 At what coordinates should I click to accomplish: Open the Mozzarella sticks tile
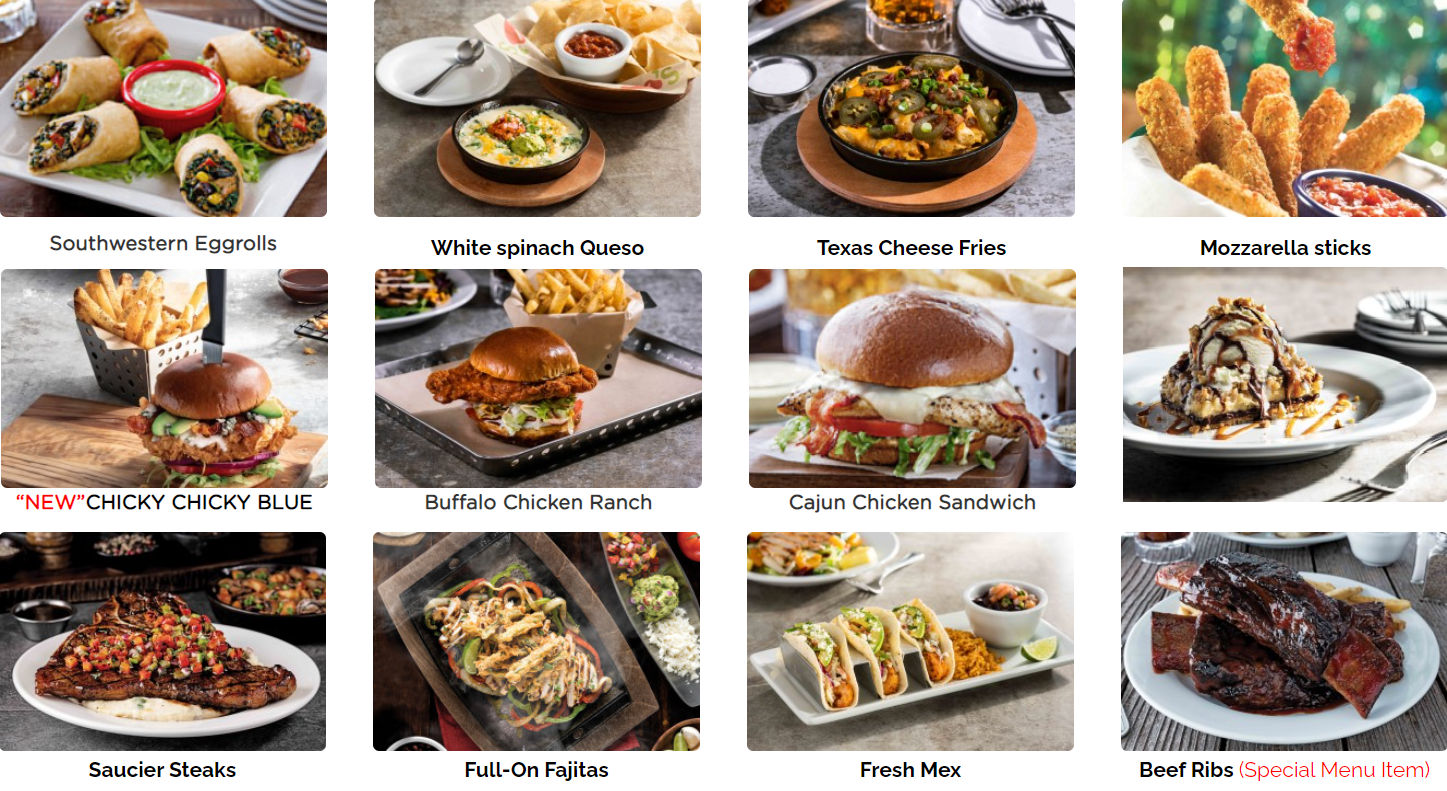1284,108
